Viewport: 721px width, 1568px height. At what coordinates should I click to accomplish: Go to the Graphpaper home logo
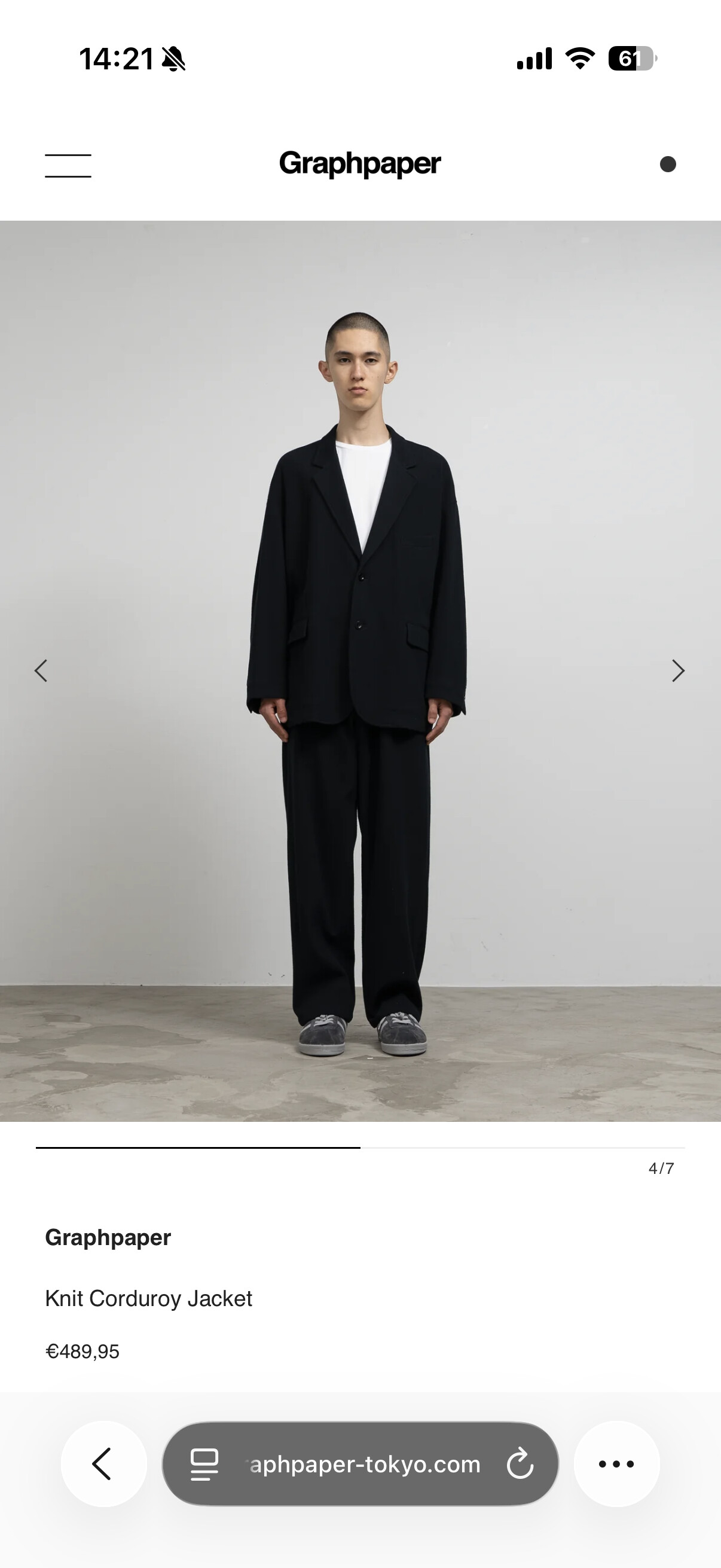coord(359,164)
